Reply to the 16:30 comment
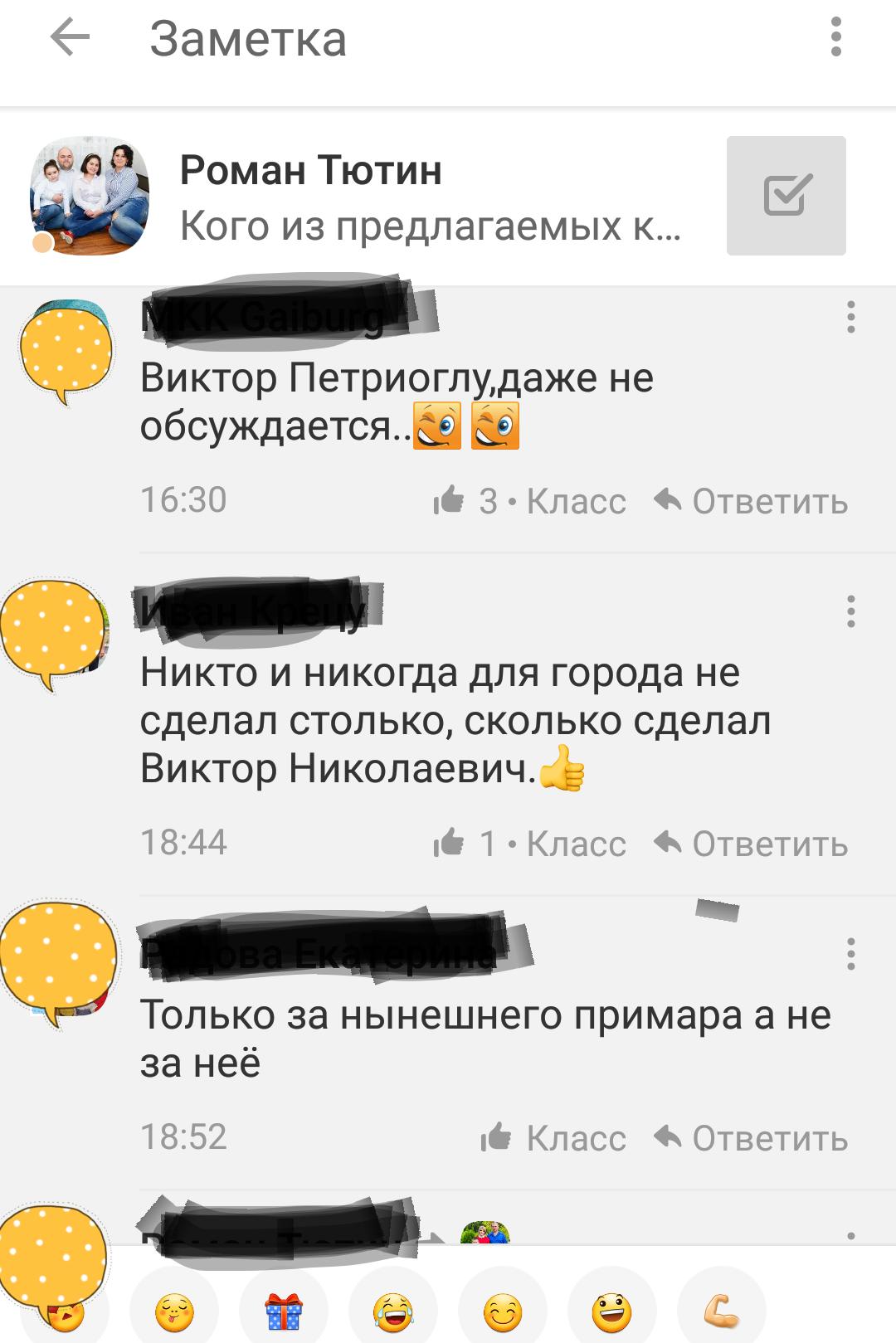896x1343 pixels. tap(752, 501)
